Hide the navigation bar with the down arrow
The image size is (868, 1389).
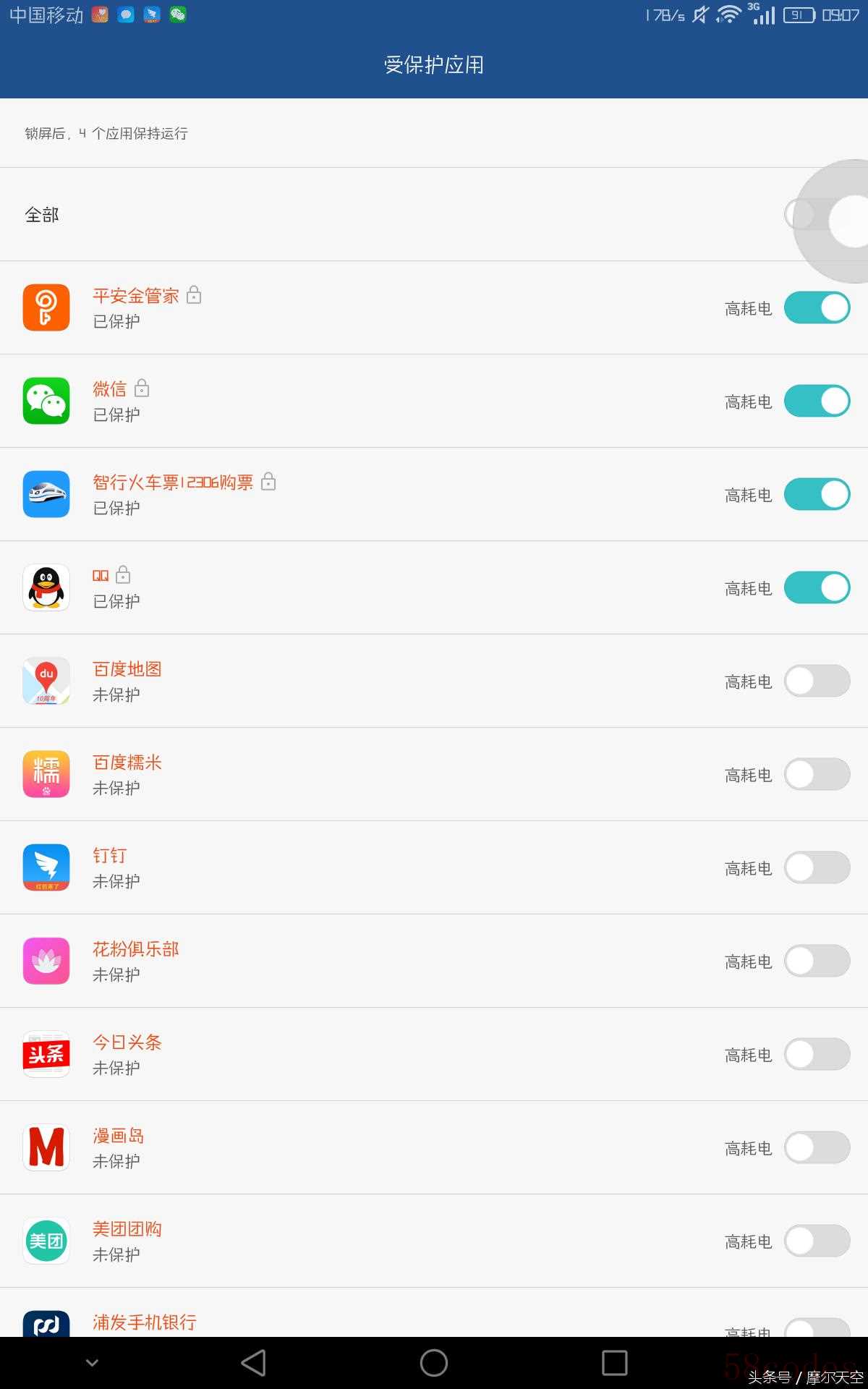92,1363
